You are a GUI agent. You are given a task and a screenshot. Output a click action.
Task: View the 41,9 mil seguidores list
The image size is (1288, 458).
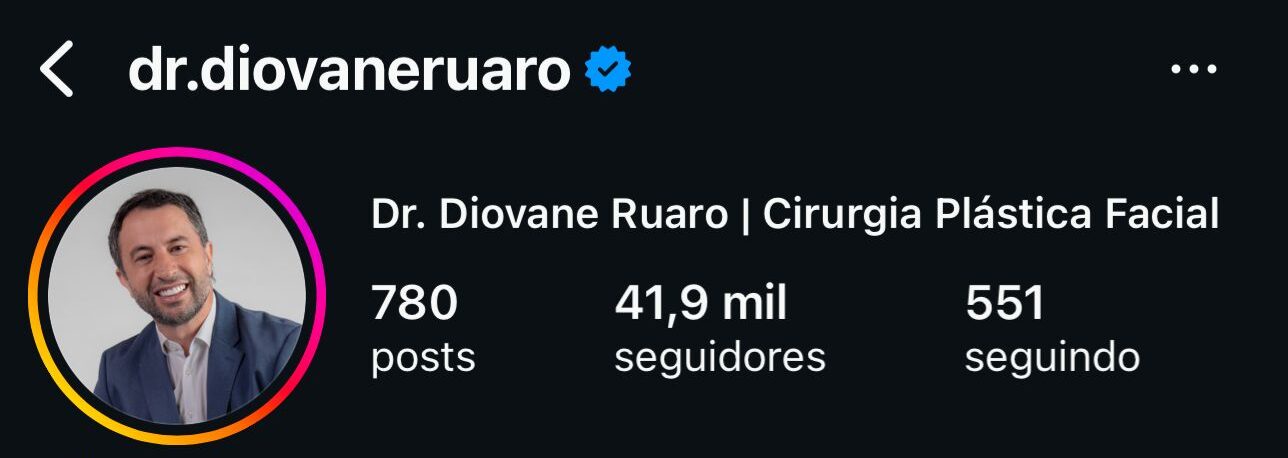coord(719,329)
